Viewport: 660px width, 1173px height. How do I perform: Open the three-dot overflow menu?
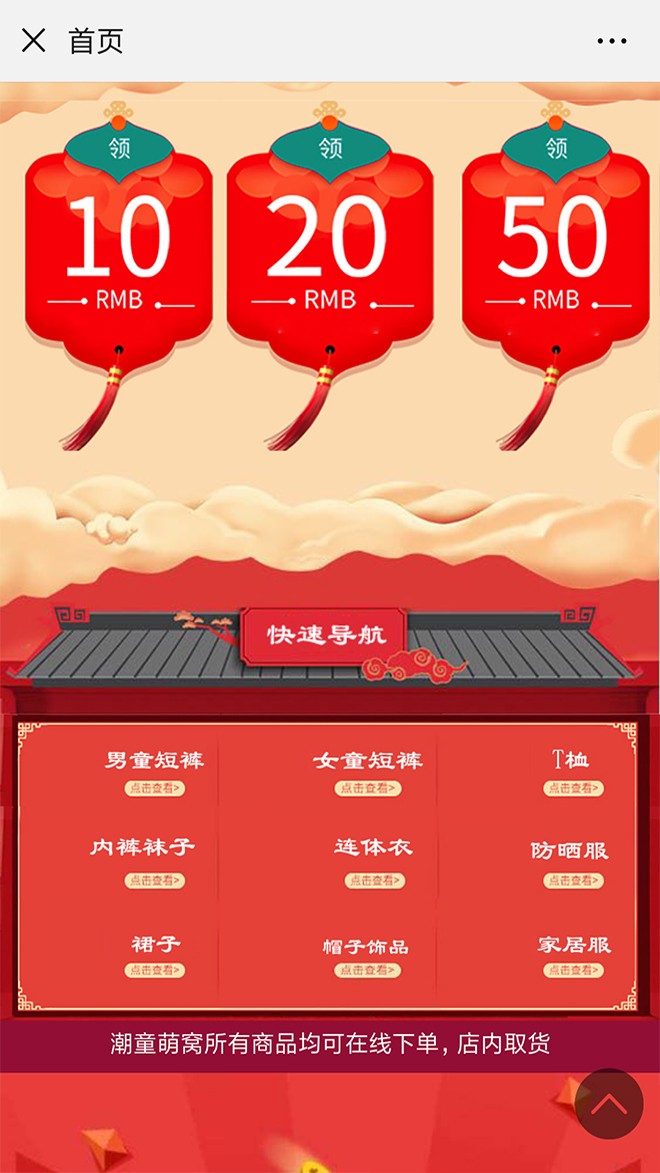611,41
